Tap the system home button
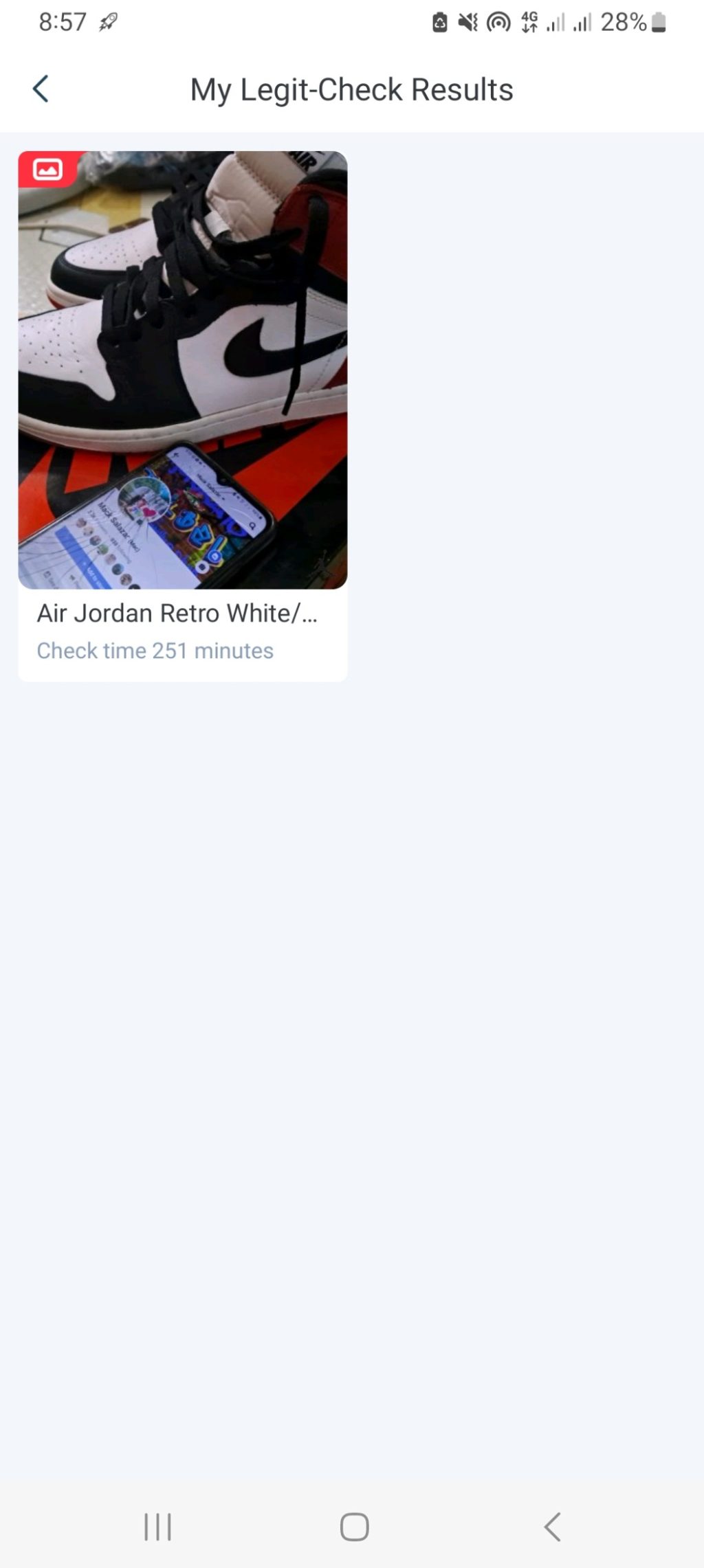This screenshot has height=1568, width=704. [x=354, y=1527]
